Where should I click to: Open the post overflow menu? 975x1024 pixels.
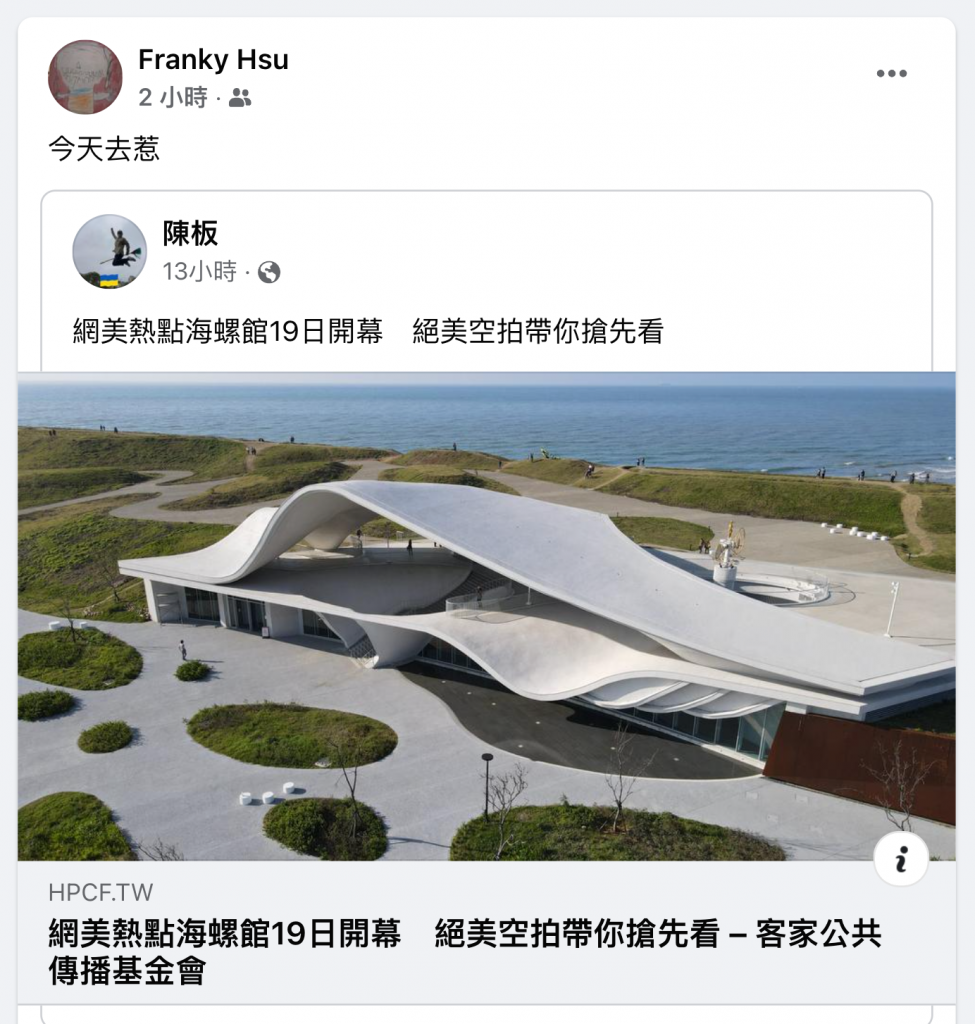click(x=891, y=74)
